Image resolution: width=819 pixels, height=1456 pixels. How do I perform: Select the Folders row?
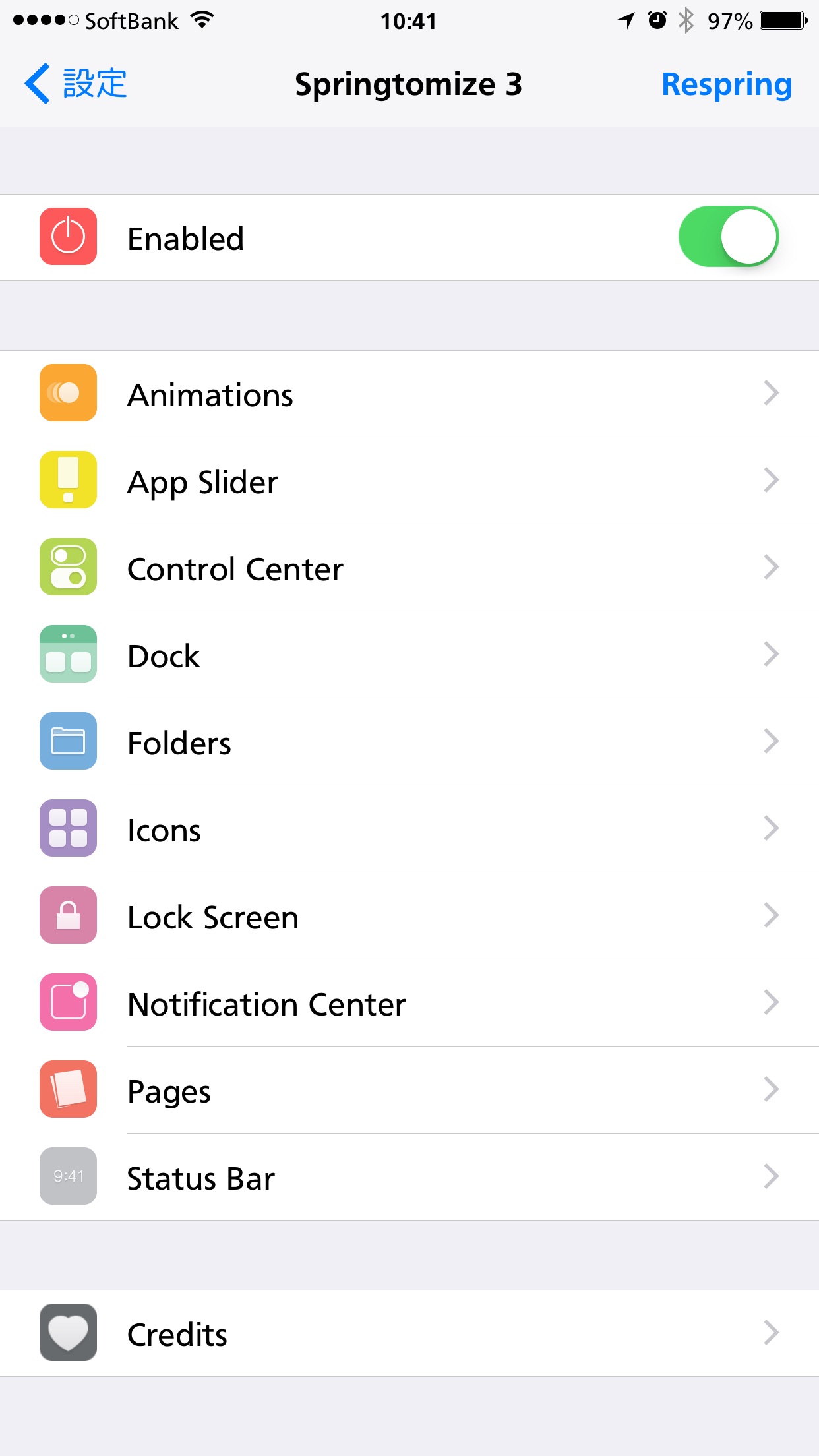pyautogui.click(x=409, y=742)
